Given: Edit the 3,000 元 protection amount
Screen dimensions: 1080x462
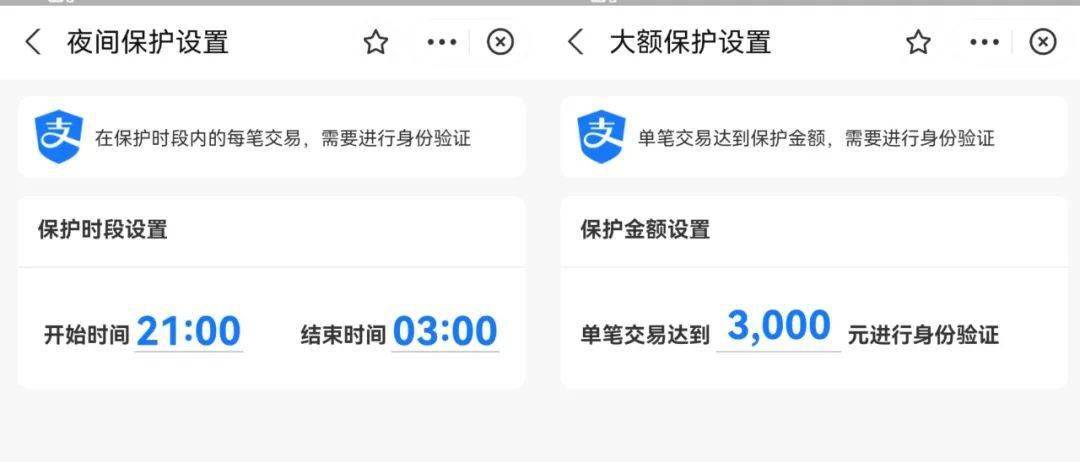Looking at the screenshot, I should 778,328.
